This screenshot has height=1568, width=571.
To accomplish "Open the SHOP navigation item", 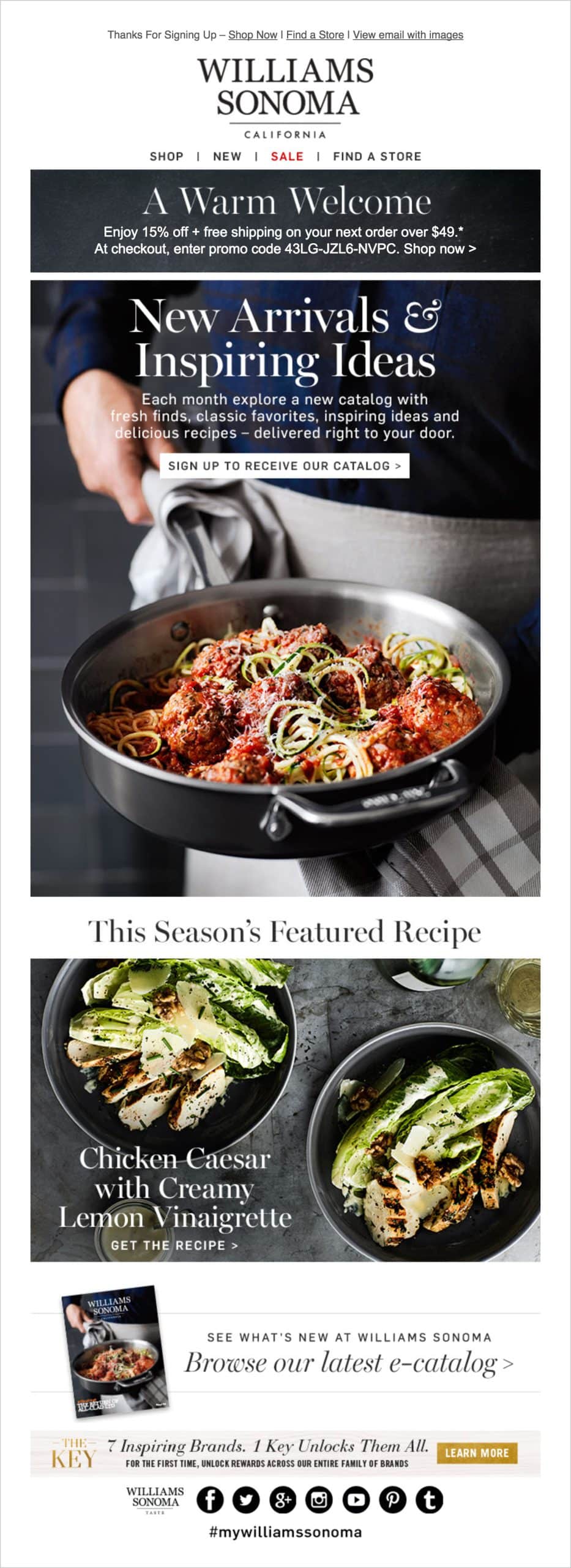I will [166, 156].
